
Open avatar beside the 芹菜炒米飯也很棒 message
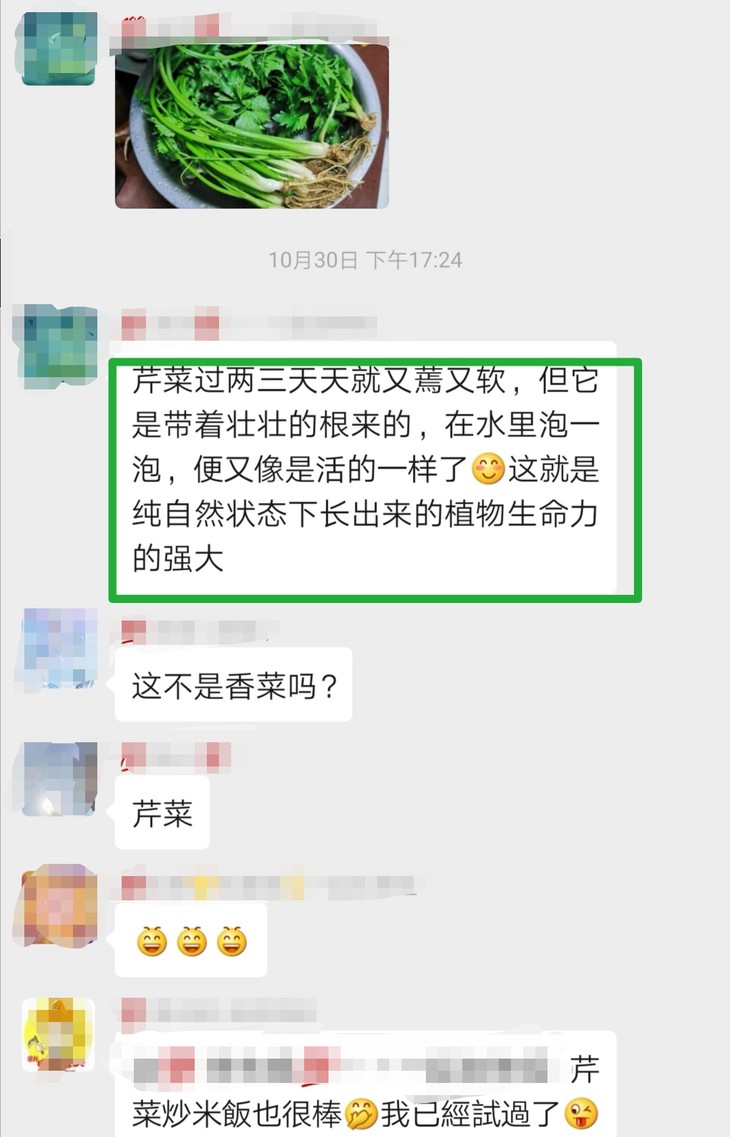point(59,1035)
